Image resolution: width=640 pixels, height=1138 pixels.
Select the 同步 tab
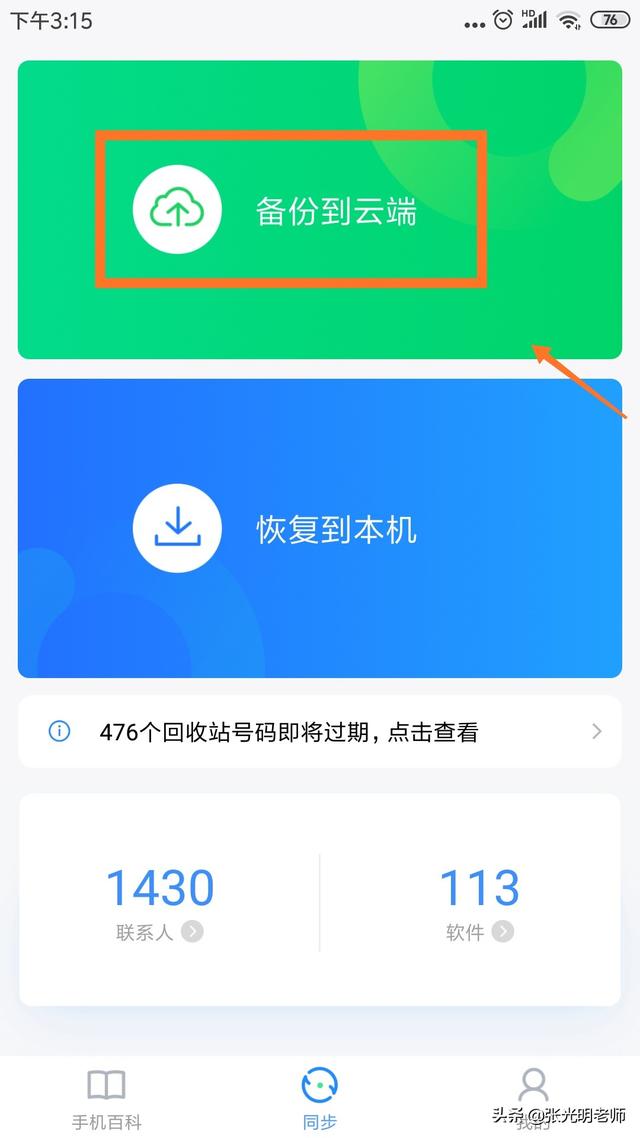(x=320, y=1098)
